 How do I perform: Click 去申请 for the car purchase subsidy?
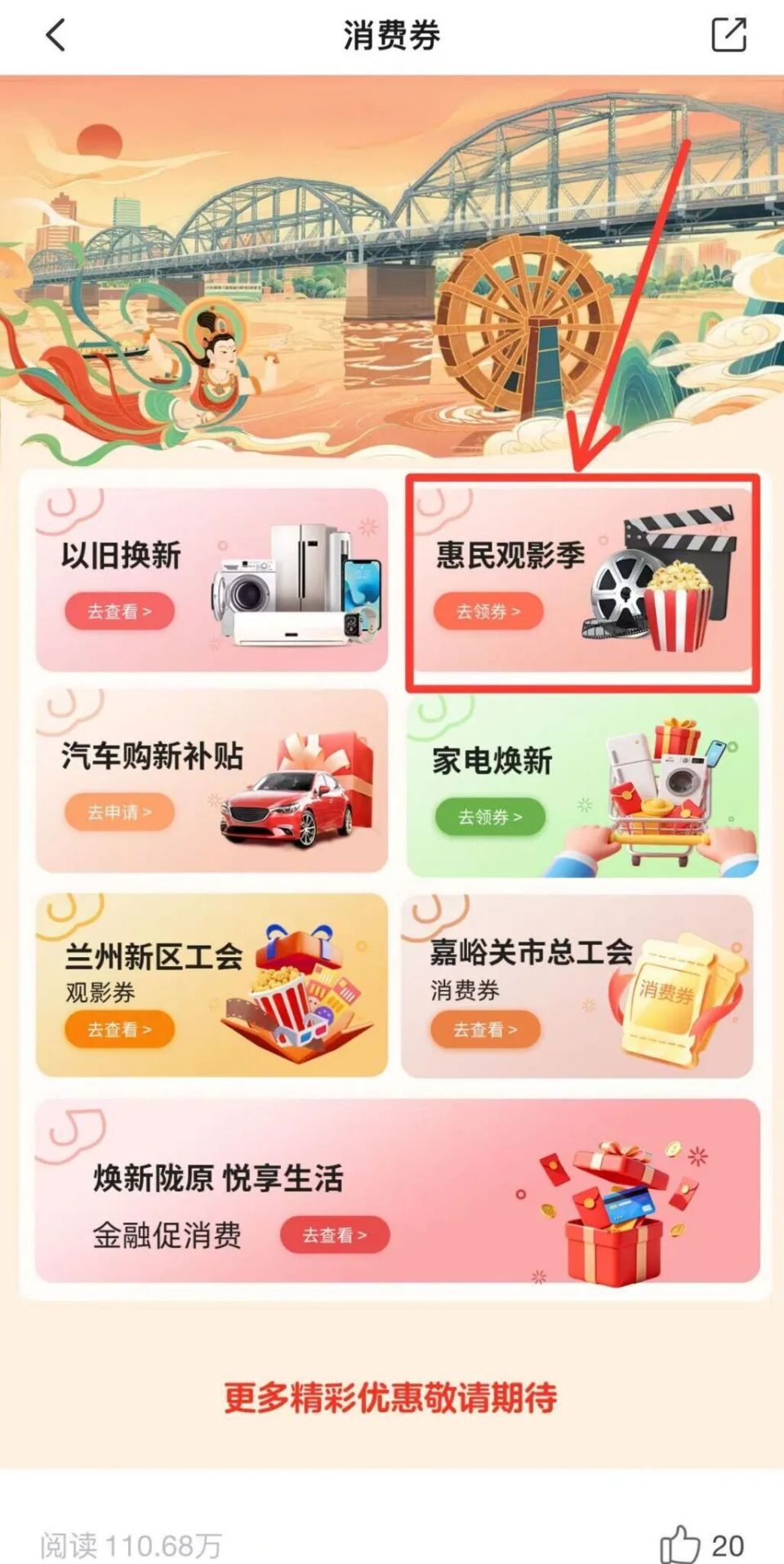click(119, 813)
